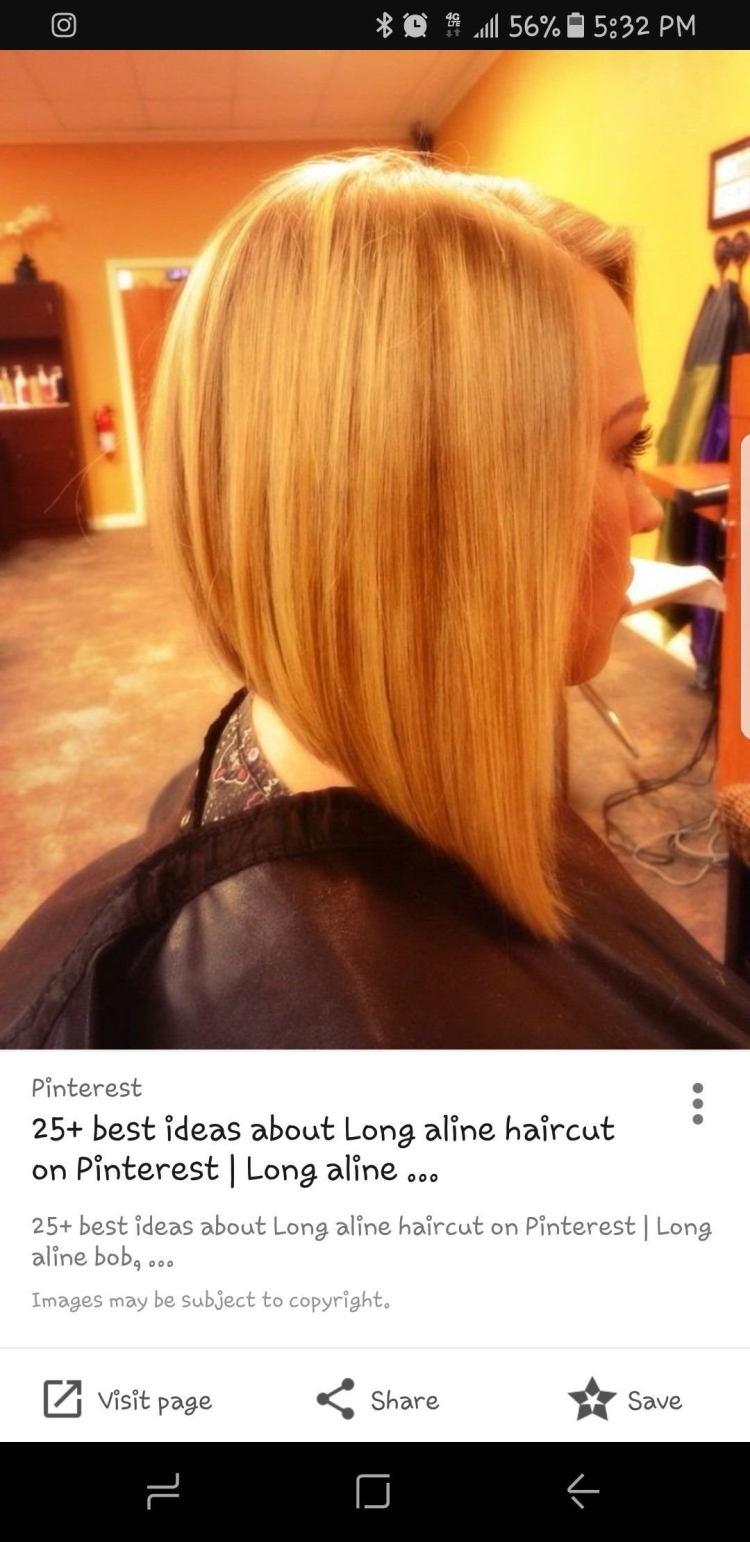Share this haircut image
750x1542 pixels.
coord(378,1400)
